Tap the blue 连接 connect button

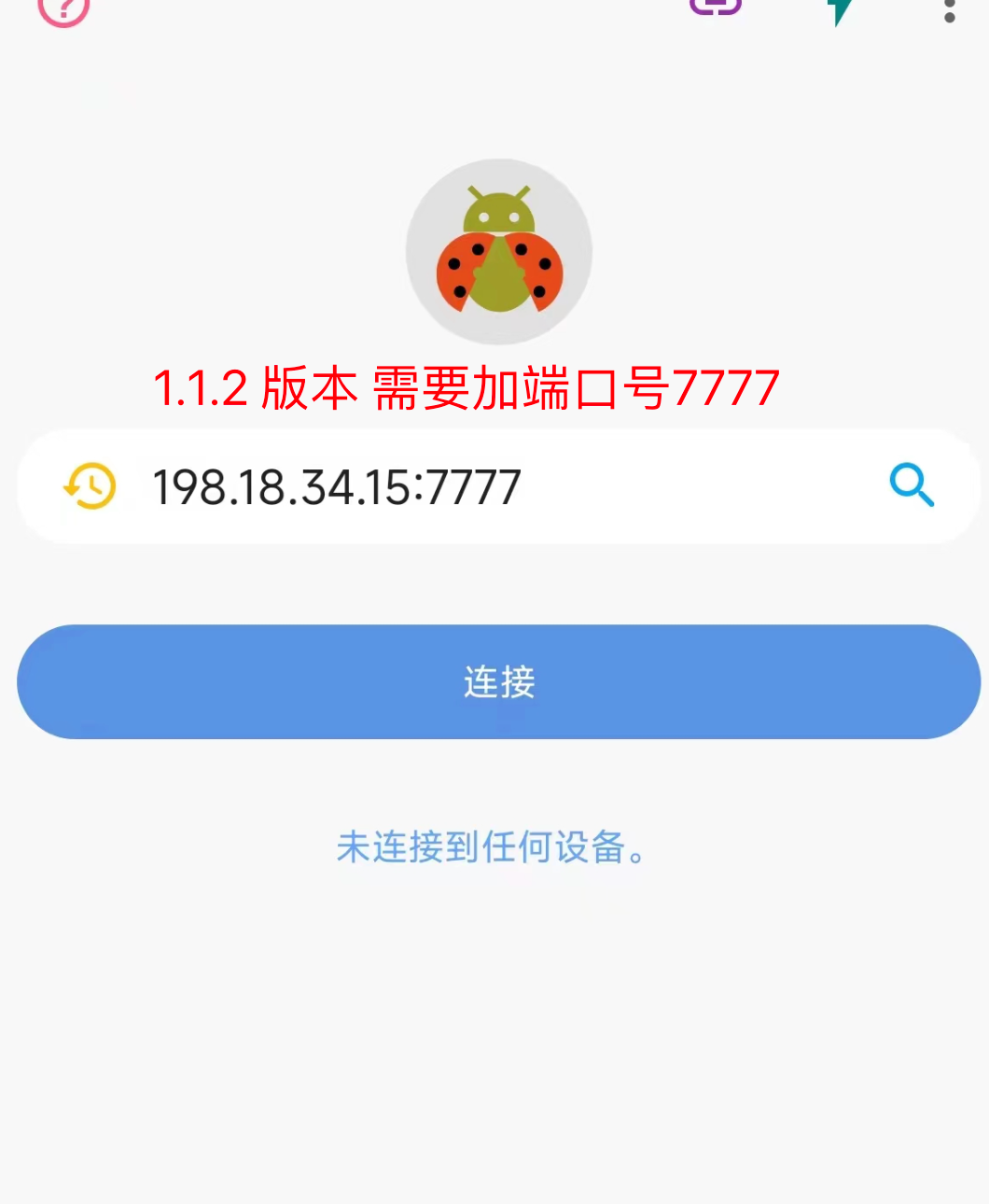tap(498, 682)
